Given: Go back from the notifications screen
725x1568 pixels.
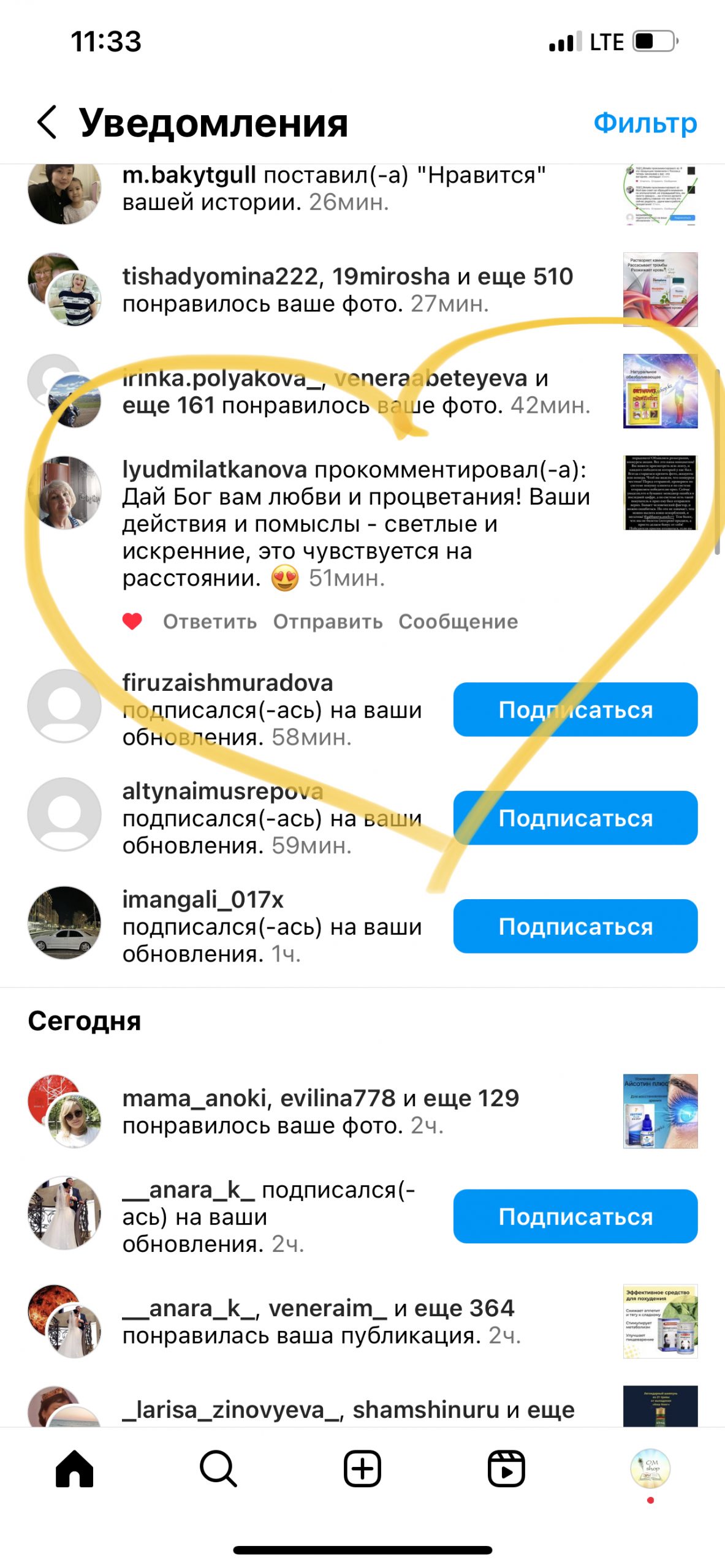Looking at the screenshot, I should point(47,122).
